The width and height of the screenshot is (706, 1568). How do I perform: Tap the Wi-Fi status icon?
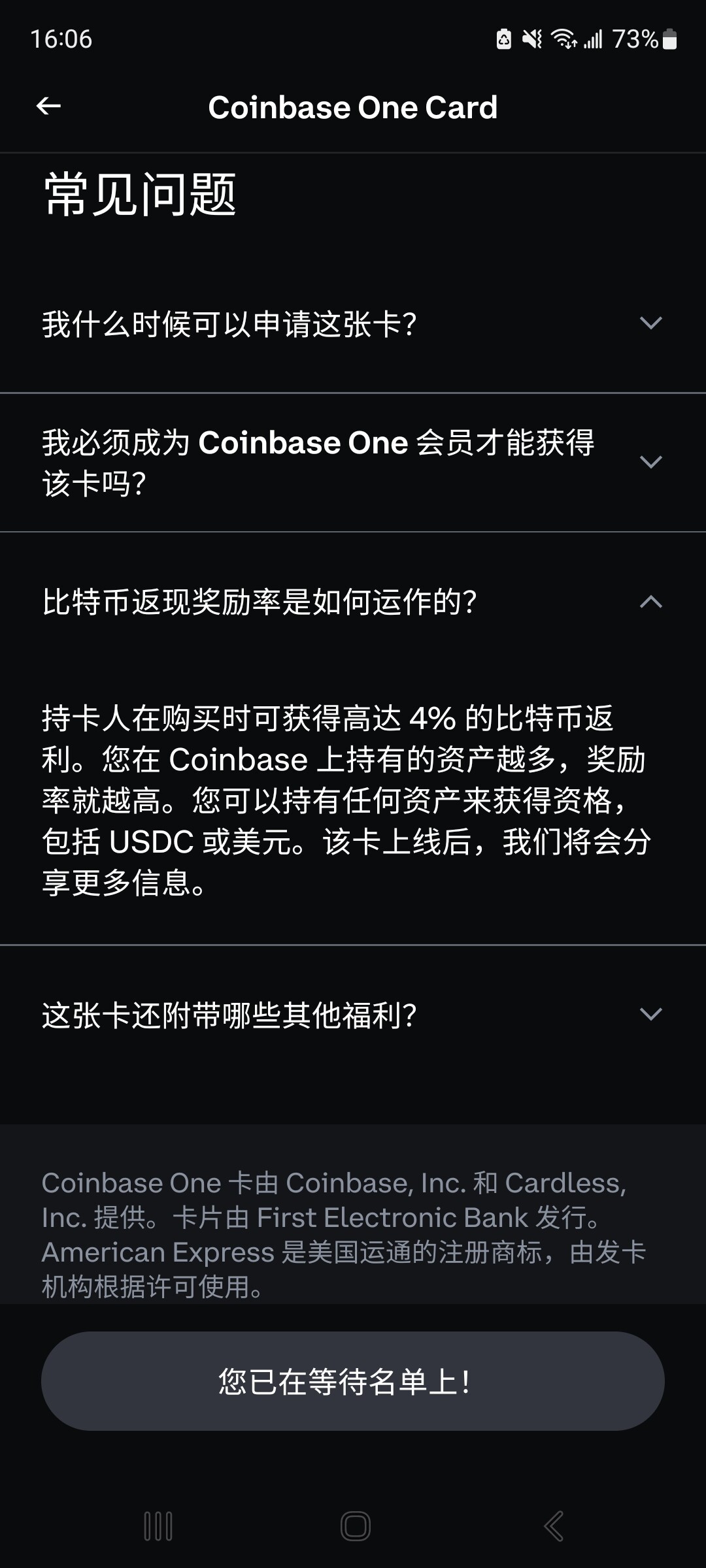(563, 41)
